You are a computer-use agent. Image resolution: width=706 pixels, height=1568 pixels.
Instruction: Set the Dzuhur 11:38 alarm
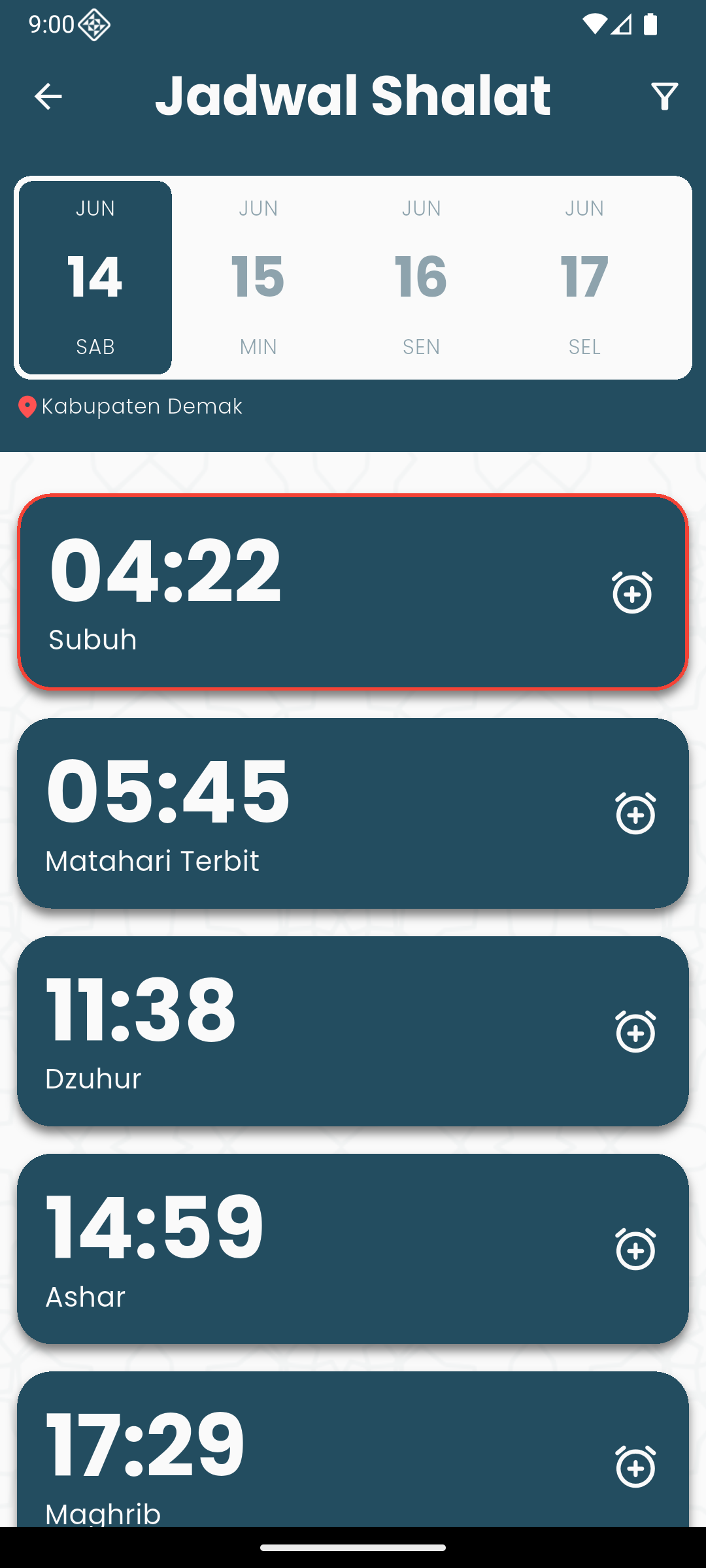coord(635,1032)
